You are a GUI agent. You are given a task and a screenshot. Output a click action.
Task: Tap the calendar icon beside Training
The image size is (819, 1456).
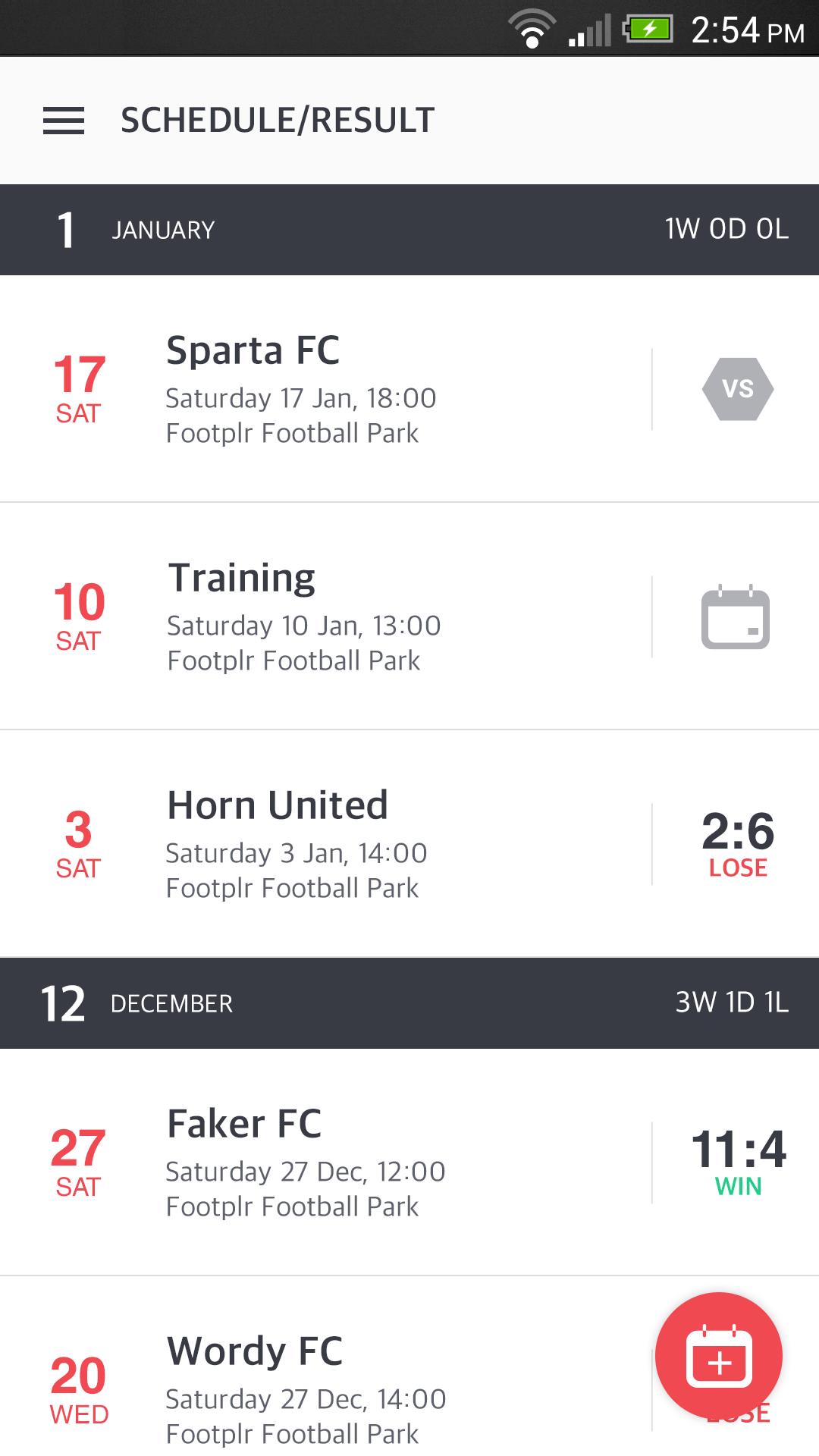736,617
